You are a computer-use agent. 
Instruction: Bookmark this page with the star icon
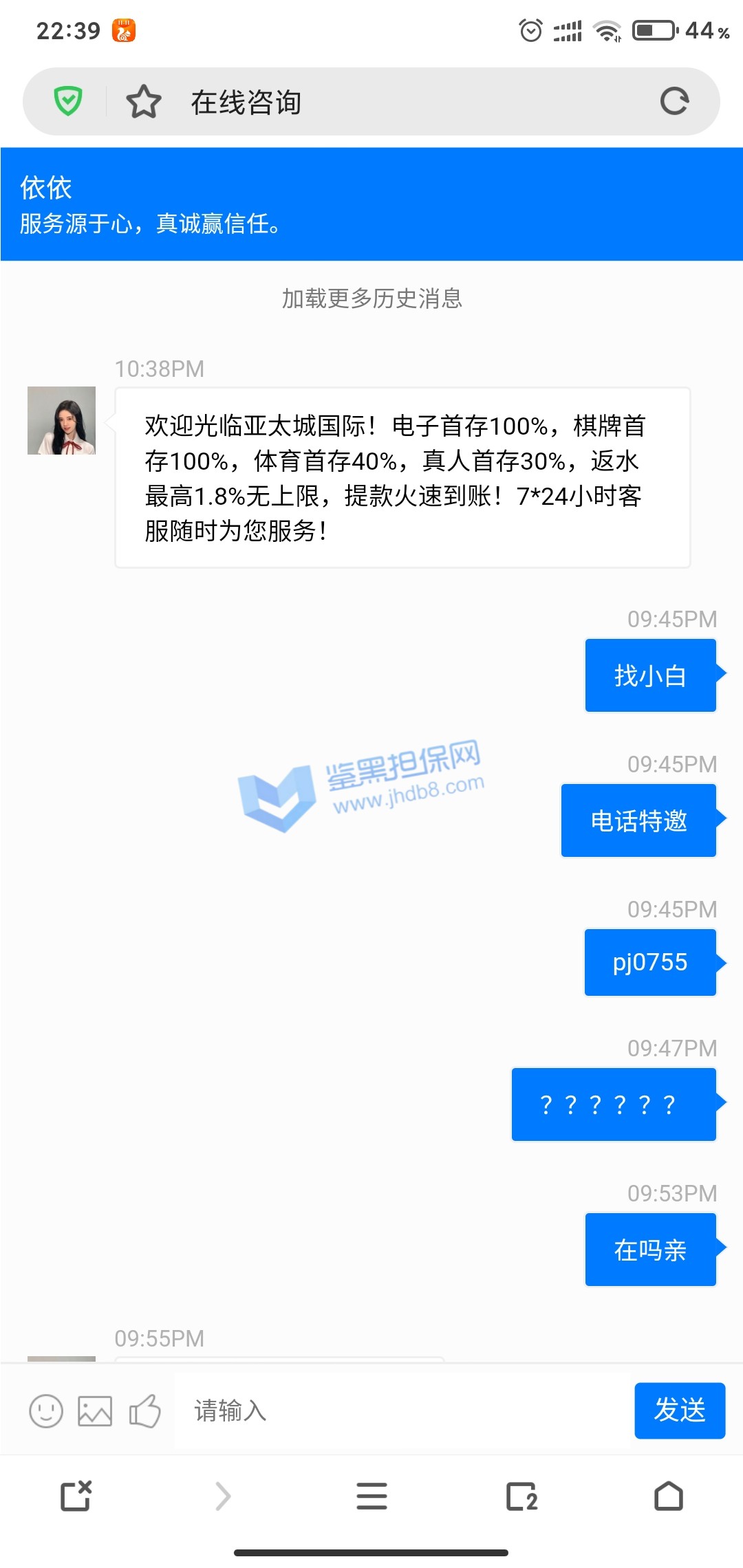(143, 102)
